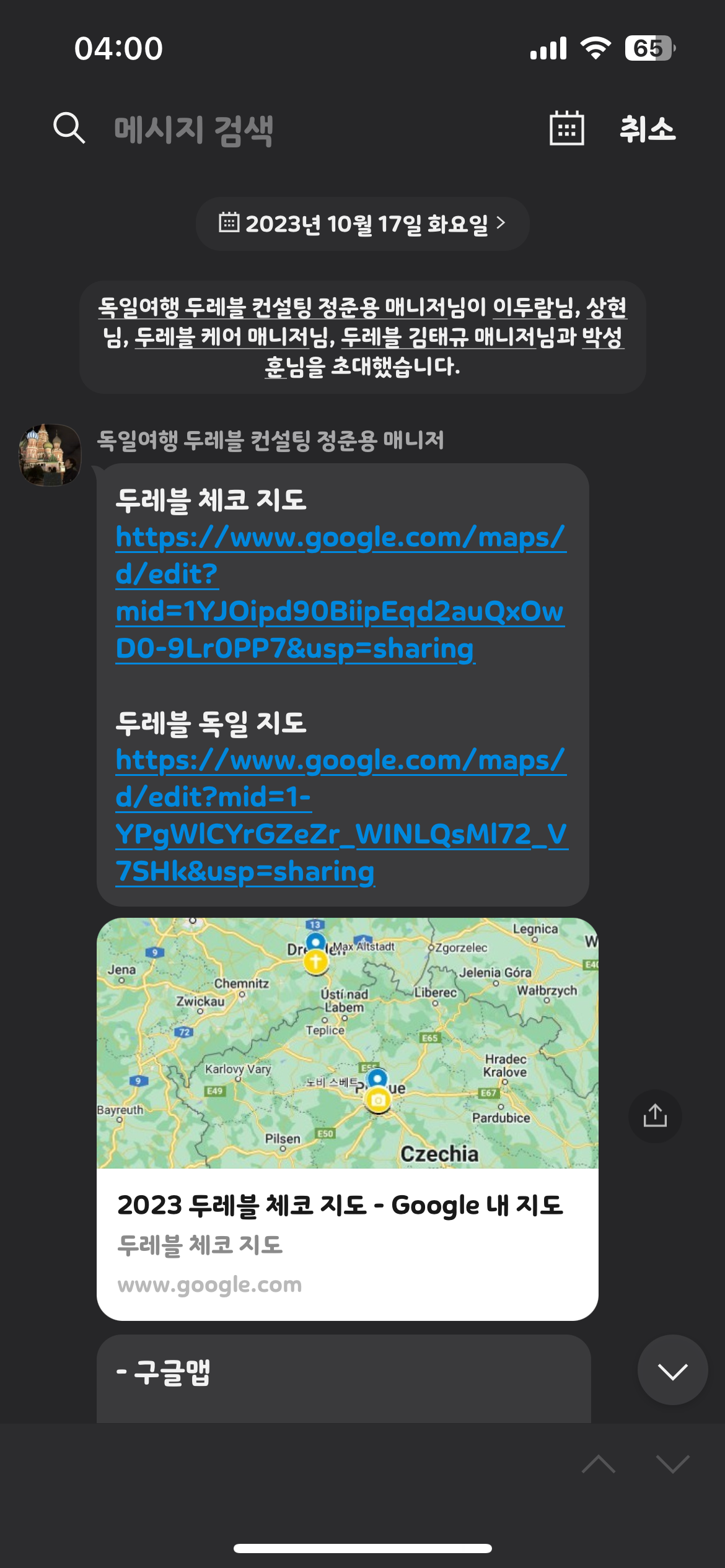Go to the previous search result
Viewport: 725px width, 1568px height.
(599, 1465)
